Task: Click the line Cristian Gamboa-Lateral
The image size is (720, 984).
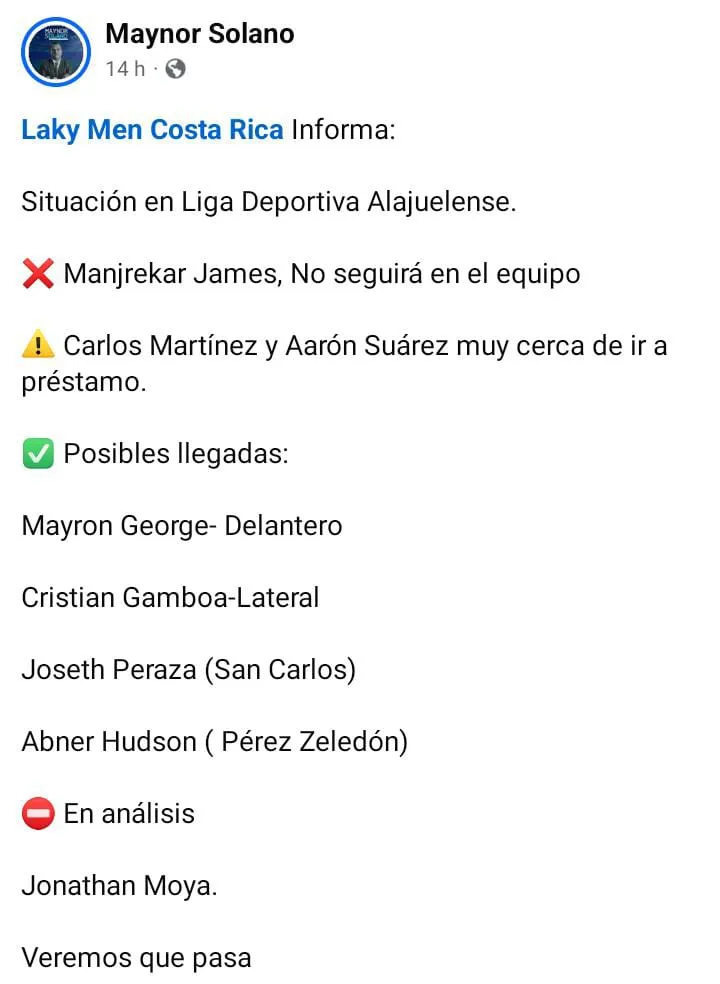Action: tap(170, 597)
